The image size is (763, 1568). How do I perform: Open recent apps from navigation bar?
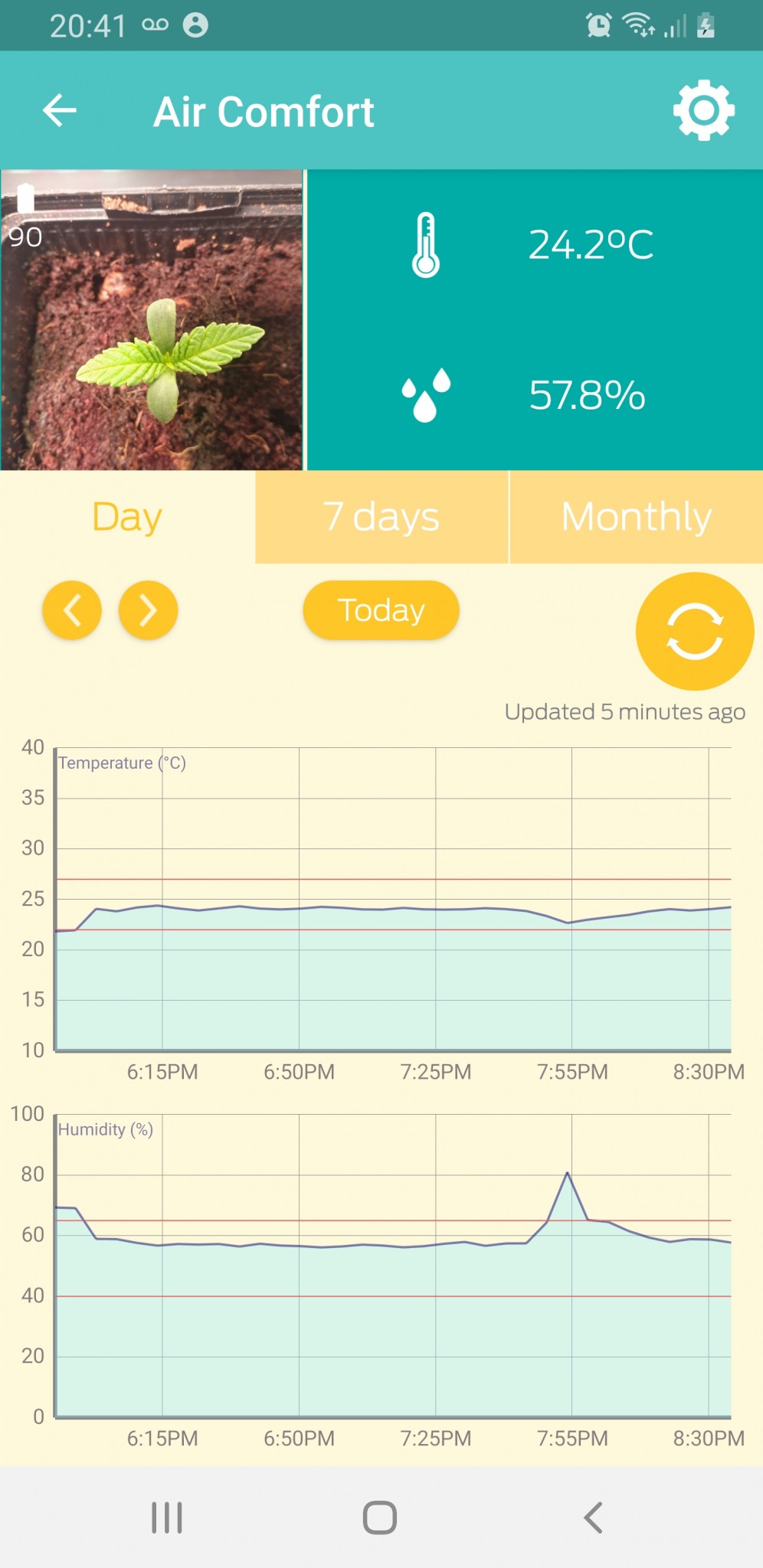(166, 1517)
